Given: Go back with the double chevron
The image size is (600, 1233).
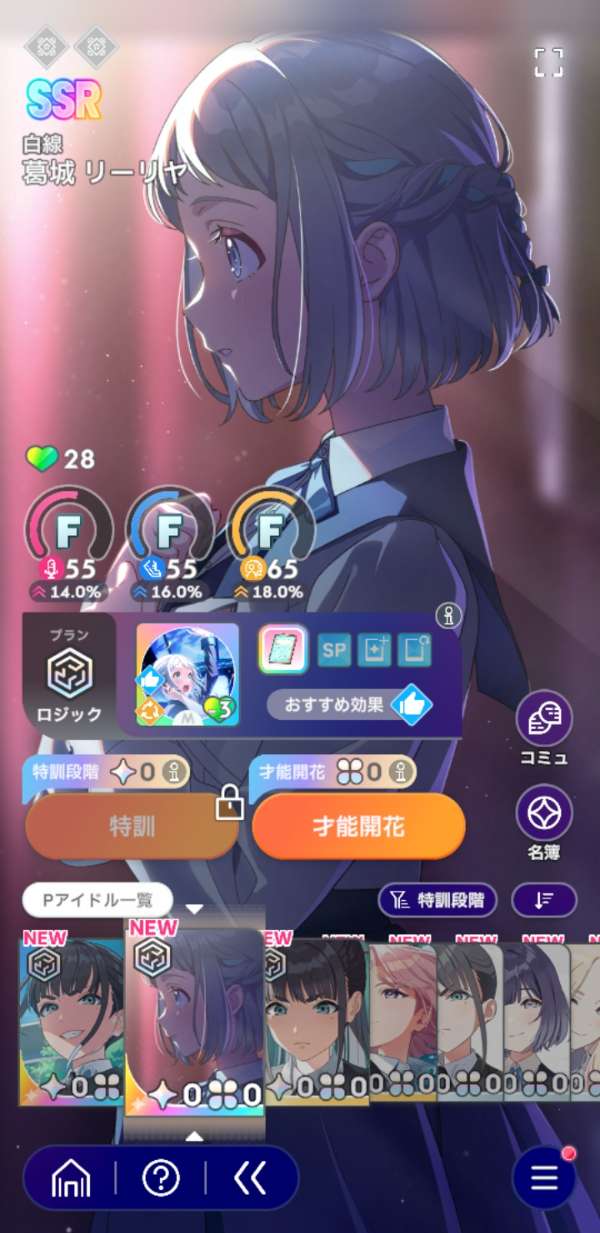Looking at the screenshot, I should click(250, 1179).
